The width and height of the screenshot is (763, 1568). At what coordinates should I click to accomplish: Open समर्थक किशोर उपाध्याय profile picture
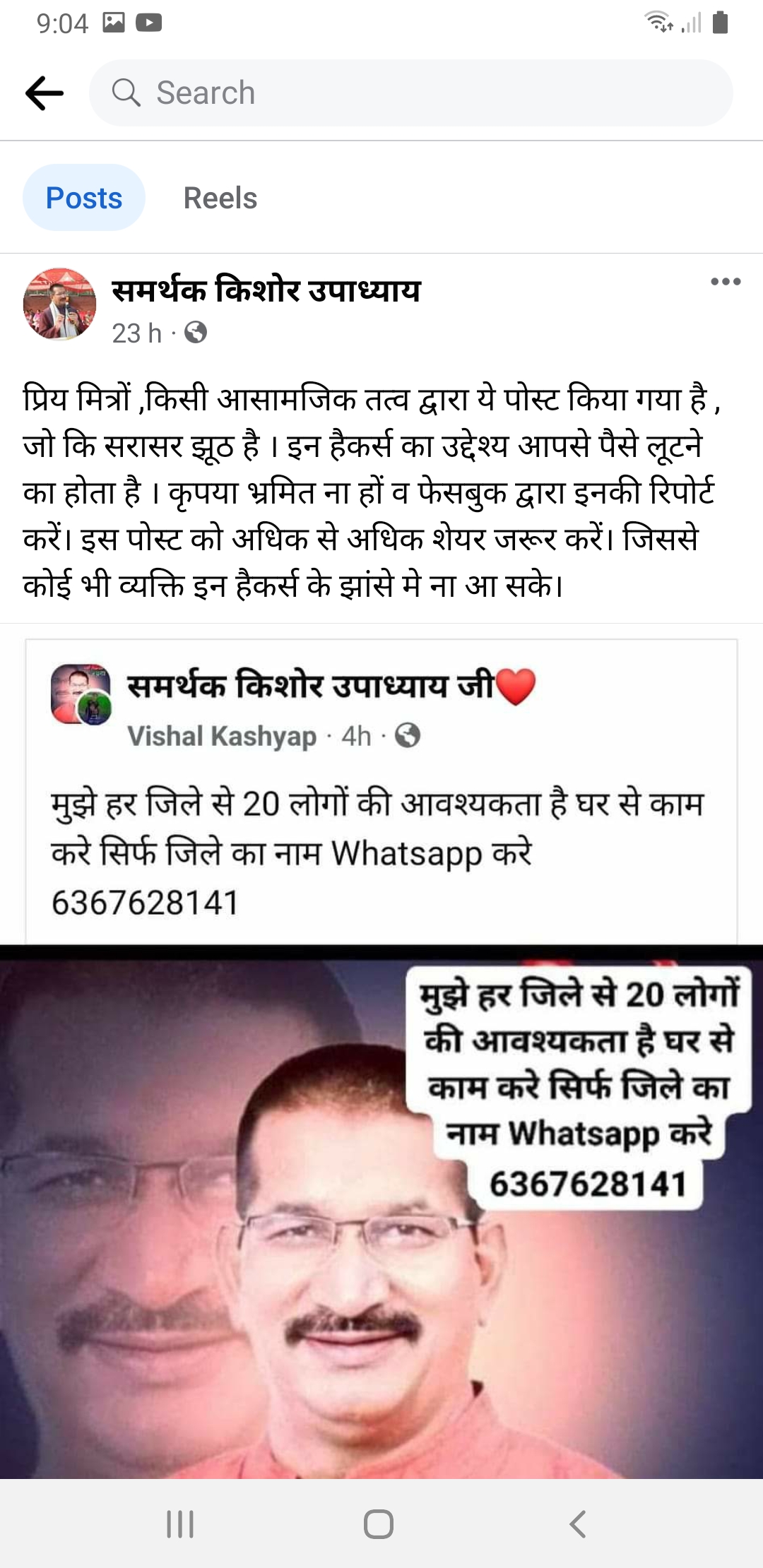point(60,304)
